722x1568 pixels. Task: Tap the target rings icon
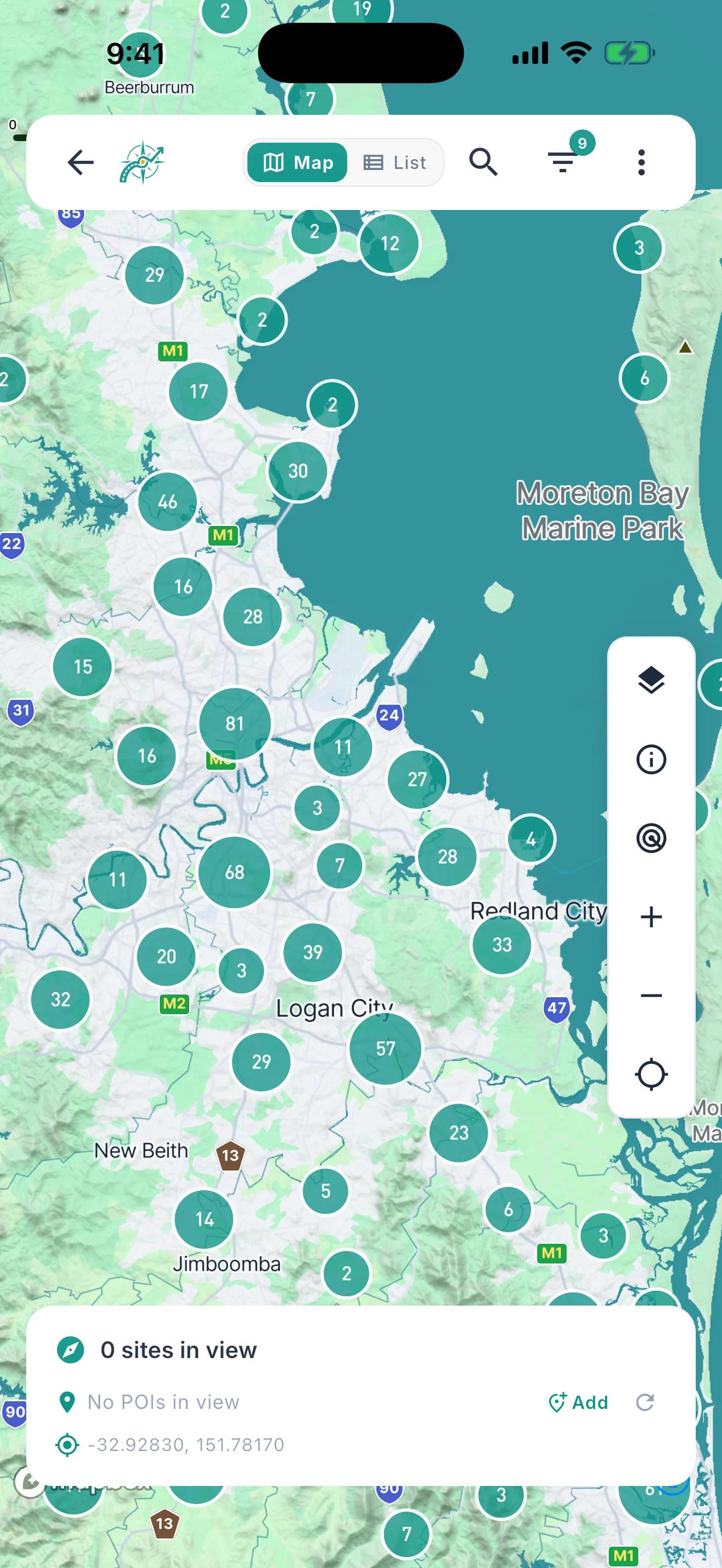651,838
